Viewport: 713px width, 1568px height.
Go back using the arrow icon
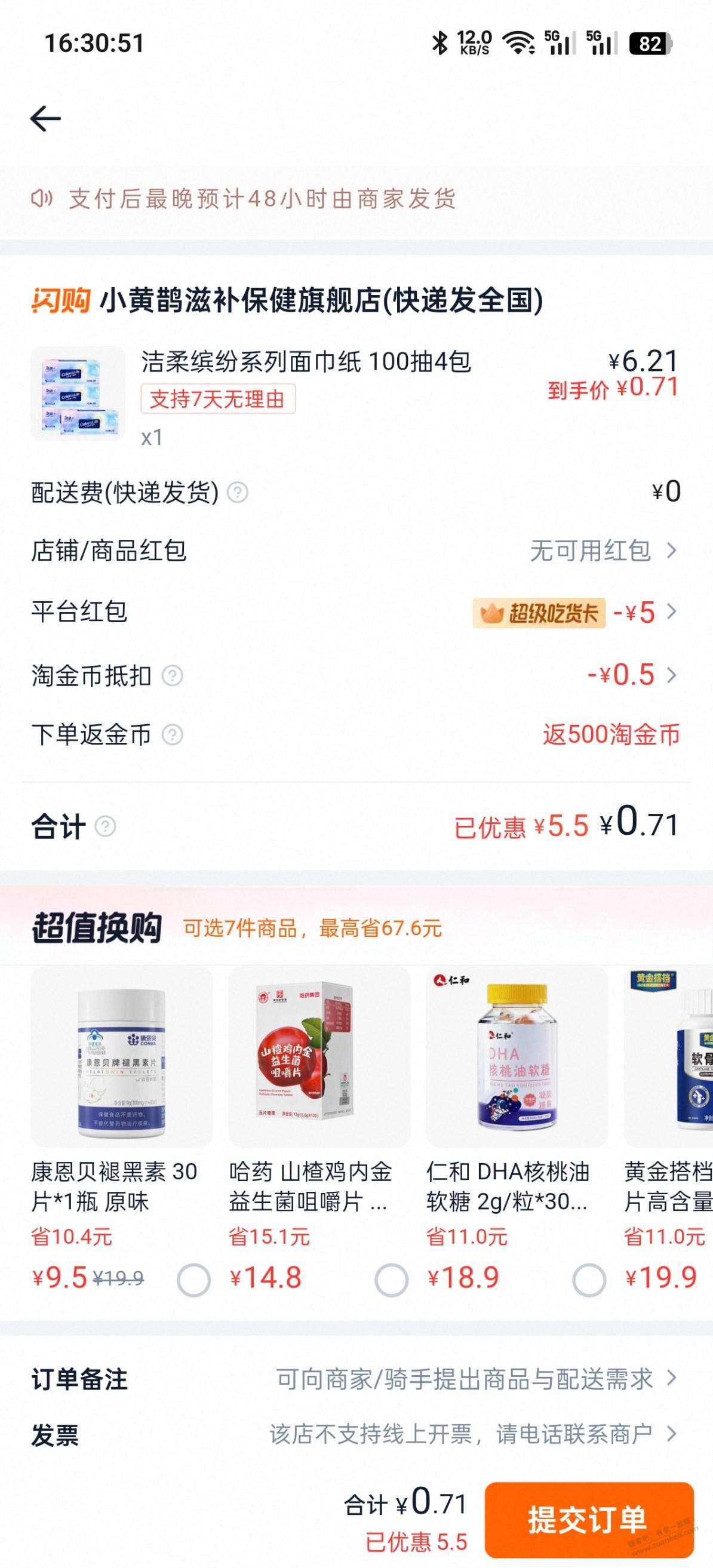coord(45,118)
